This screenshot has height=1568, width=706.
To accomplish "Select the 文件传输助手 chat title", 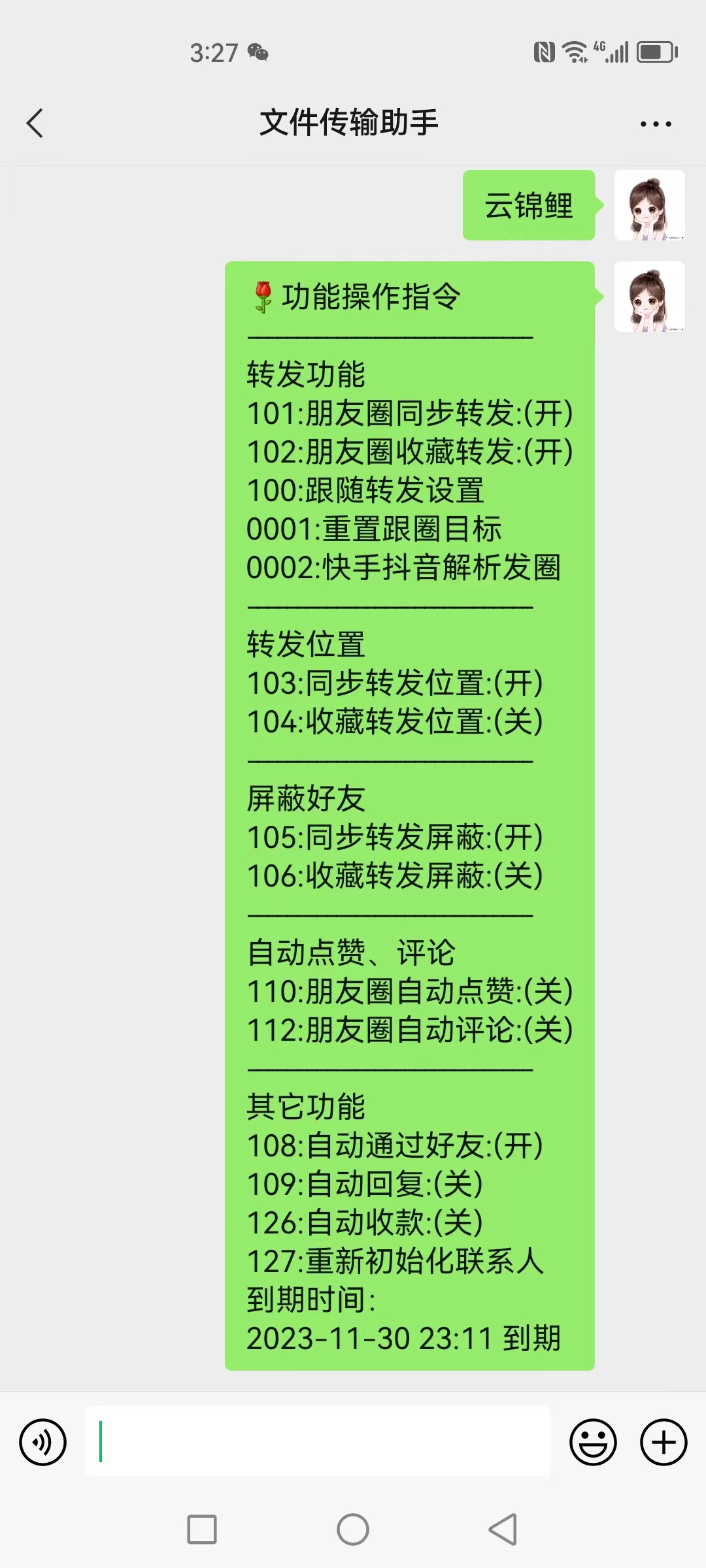I will click(x=350, y=122).
